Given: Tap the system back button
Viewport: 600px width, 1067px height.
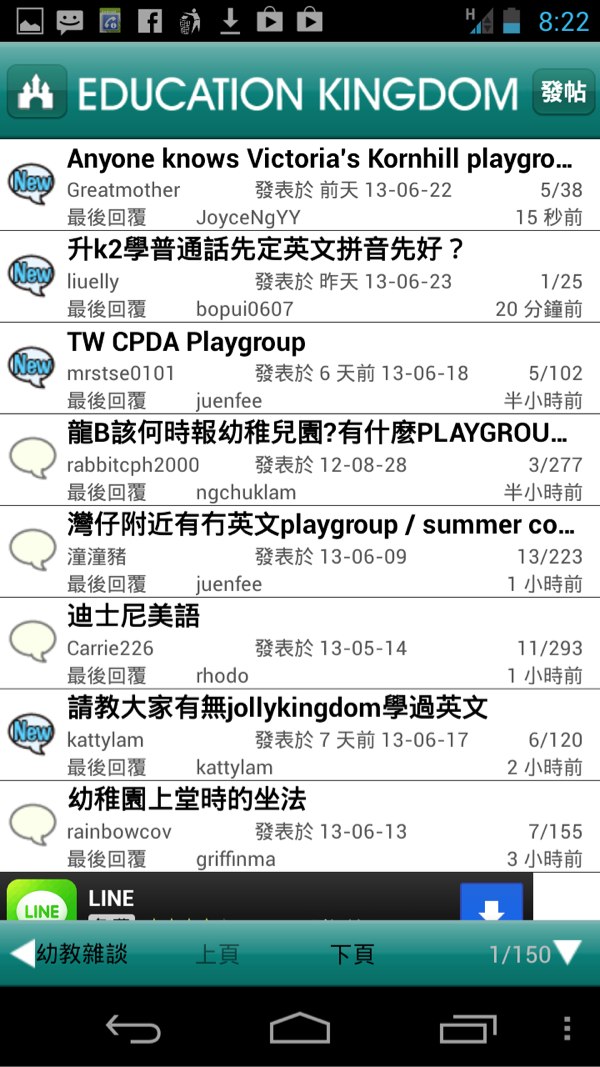Looking at the screenshot, I should click(x=134, y=1028).
